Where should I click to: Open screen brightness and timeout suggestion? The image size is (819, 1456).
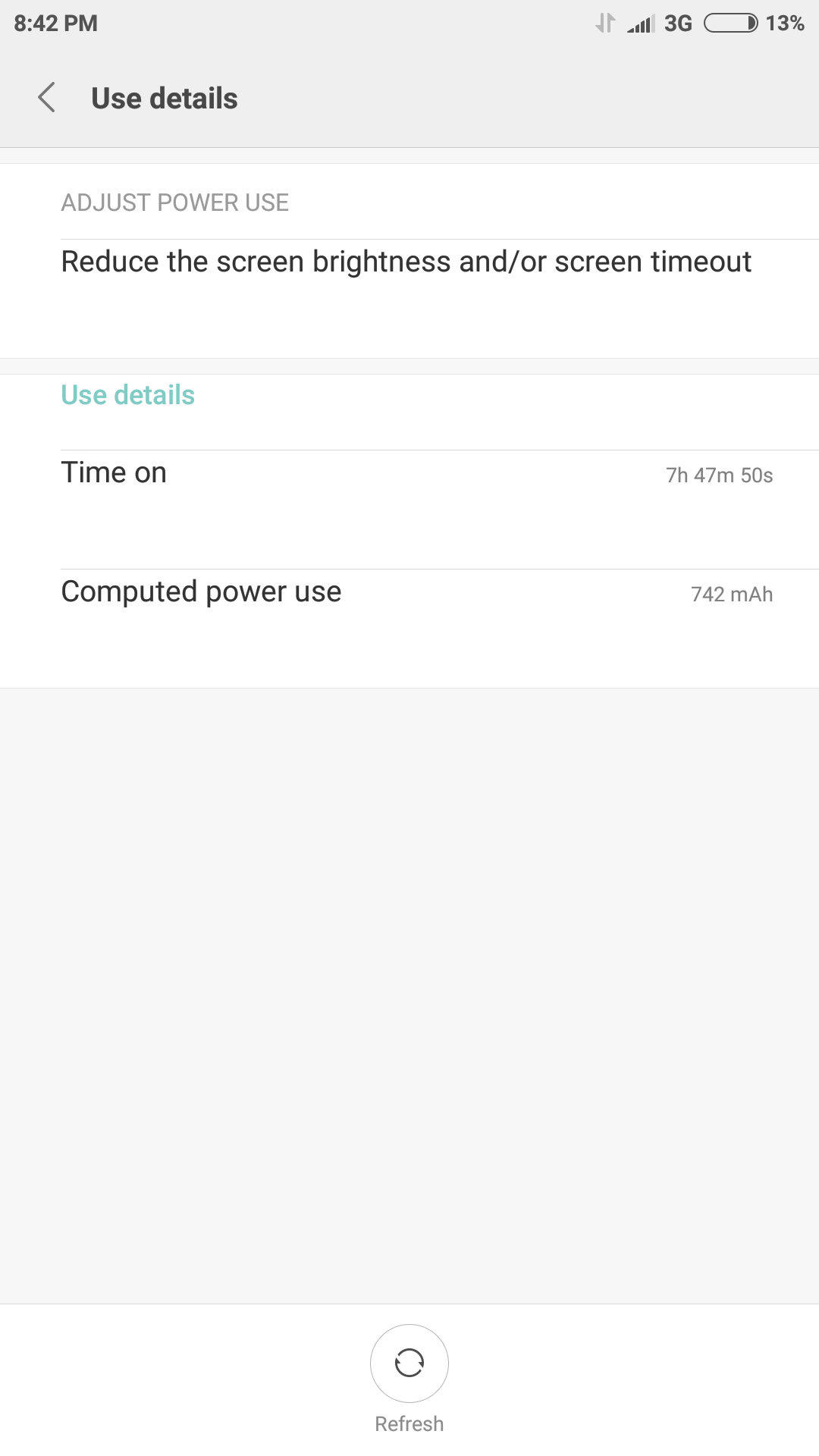(409, 299)
